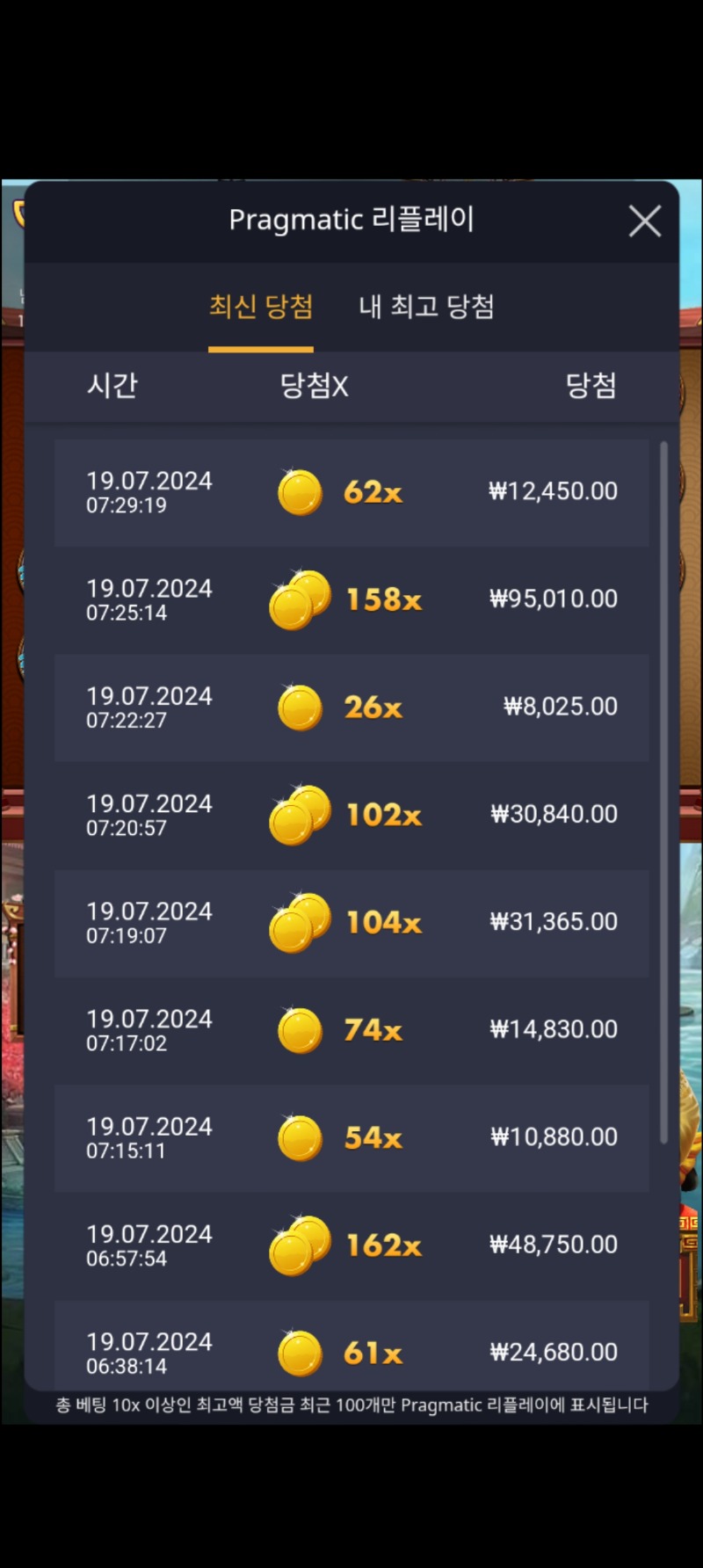
Task: View the 61x win replay of ₩24,680.00
Action: (x=351, y=1345)
